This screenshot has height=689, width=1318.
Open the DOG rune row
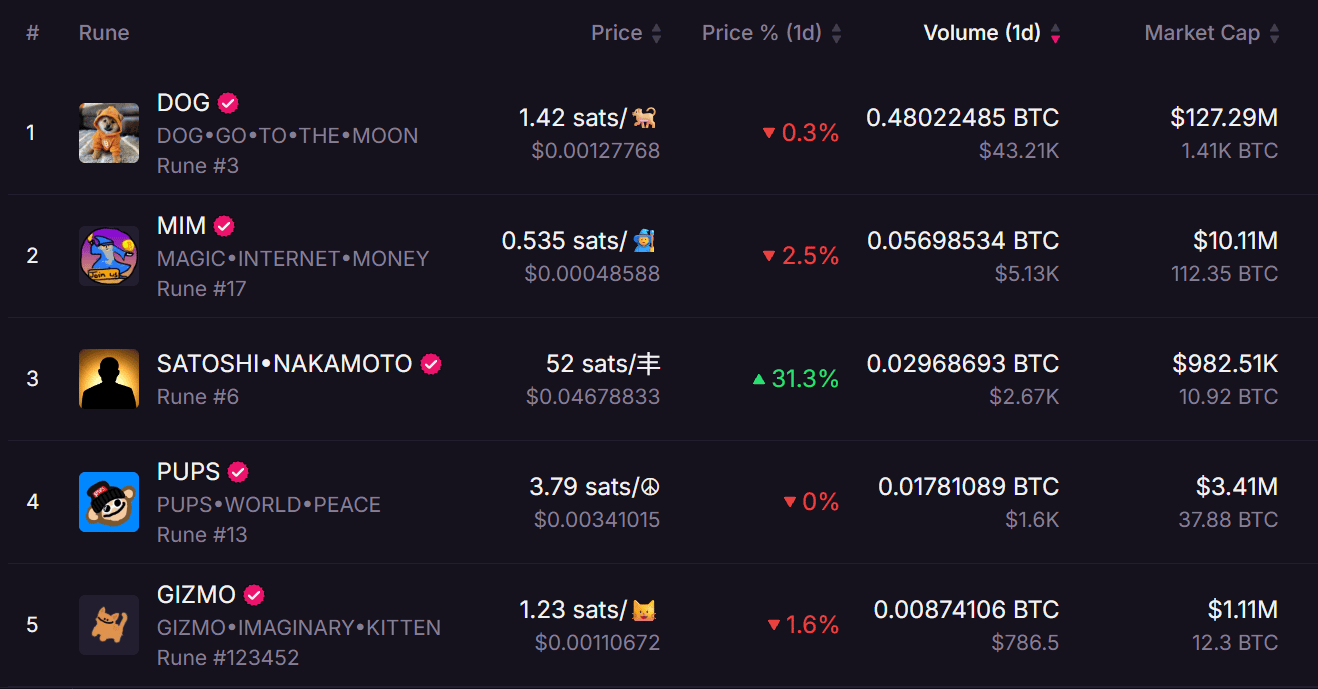click(183, 103)
